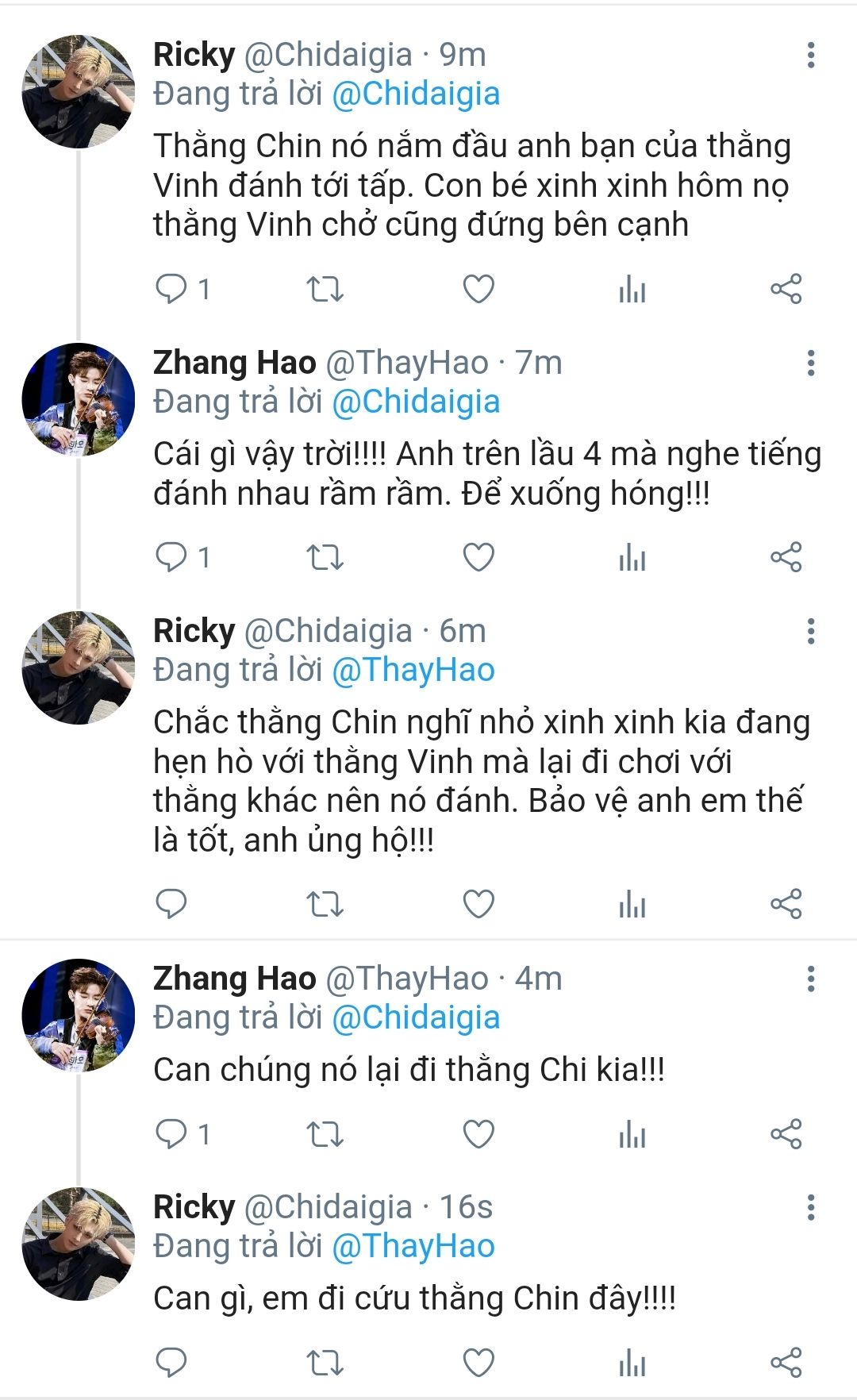The width and height of the screenshot is (857, 1400).
Task: Open overflow menu on Zhang Hao's 4m tweet
Action: point(810,979)
